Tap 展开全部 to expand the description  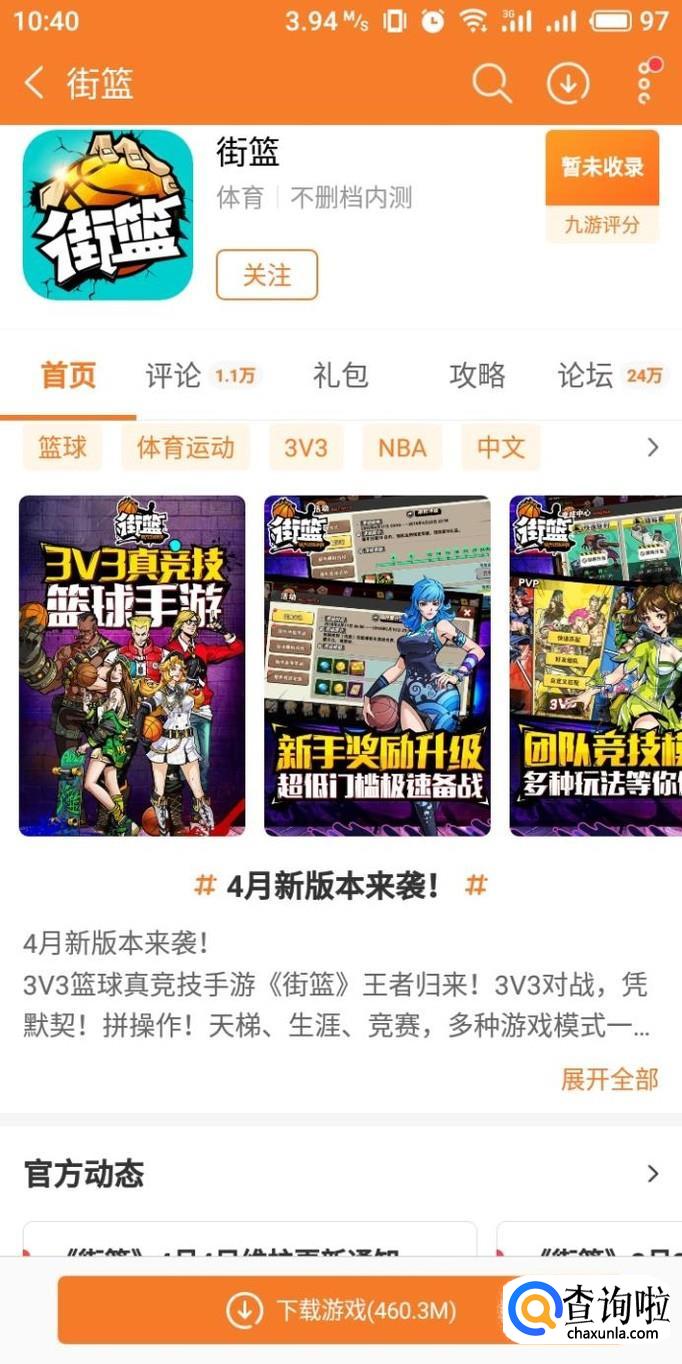click(609, 1079)
